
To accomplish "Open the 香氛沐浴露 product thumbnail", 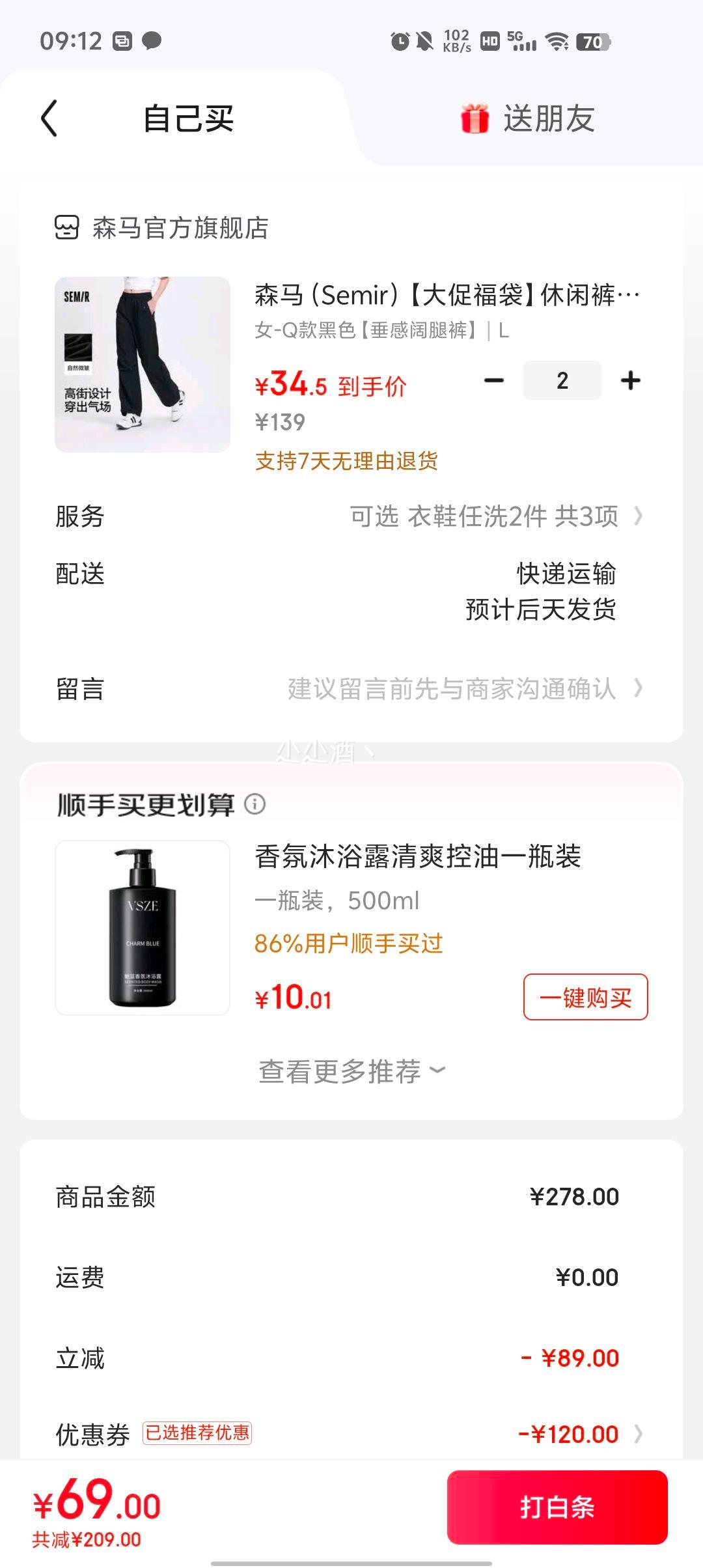I will coord(143,927).
